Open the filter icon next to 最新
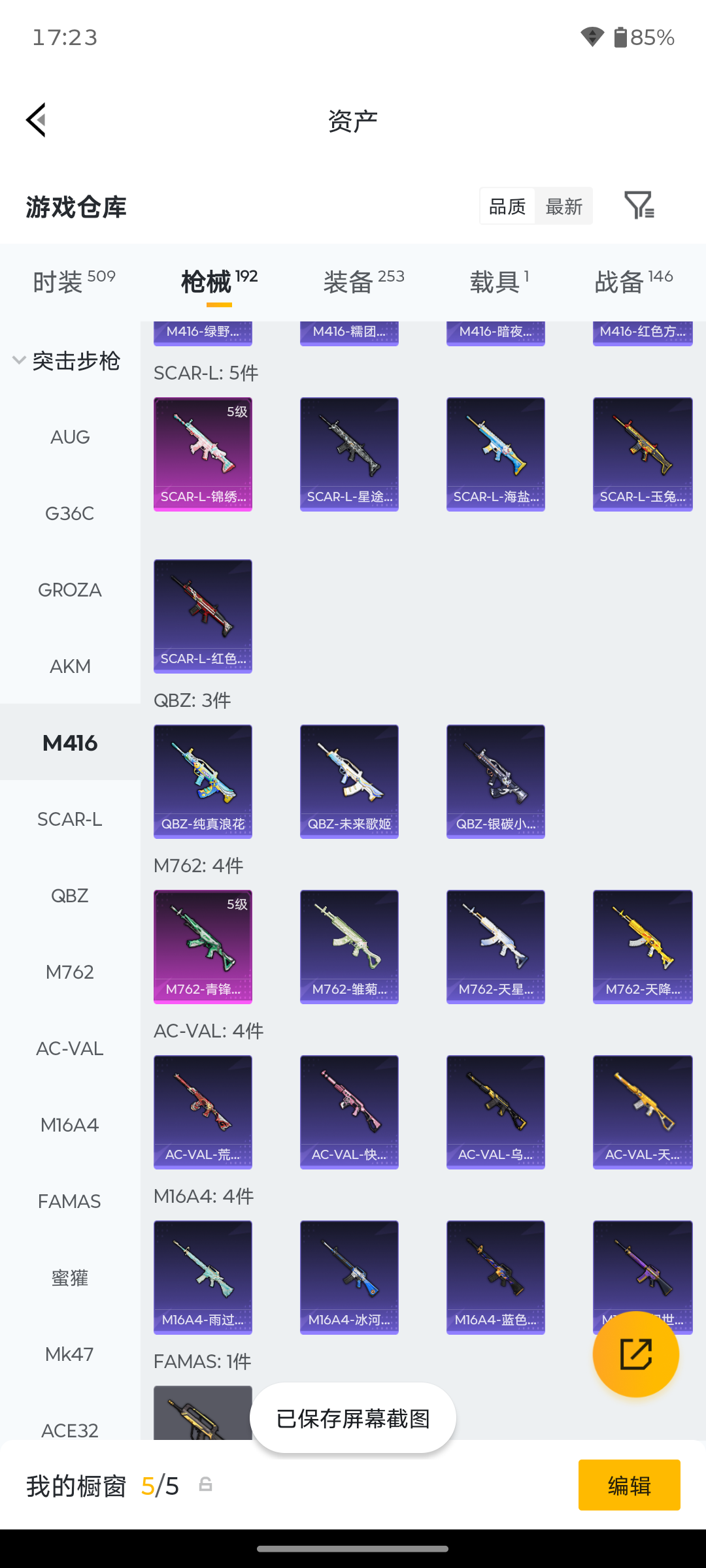 tap(639, 206)
